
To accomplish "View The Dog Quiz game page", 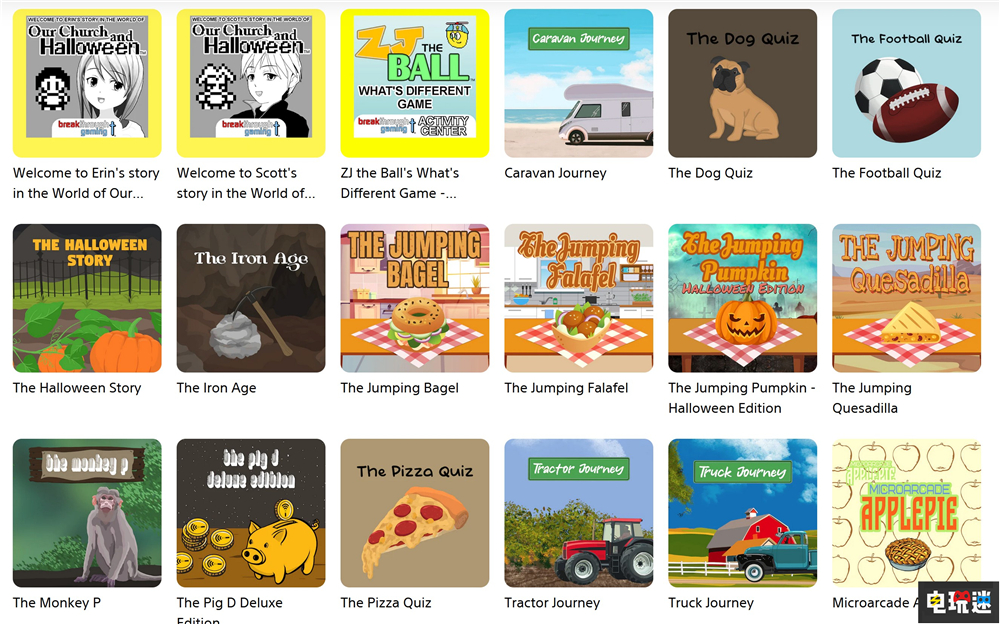I will coord(743,84).
